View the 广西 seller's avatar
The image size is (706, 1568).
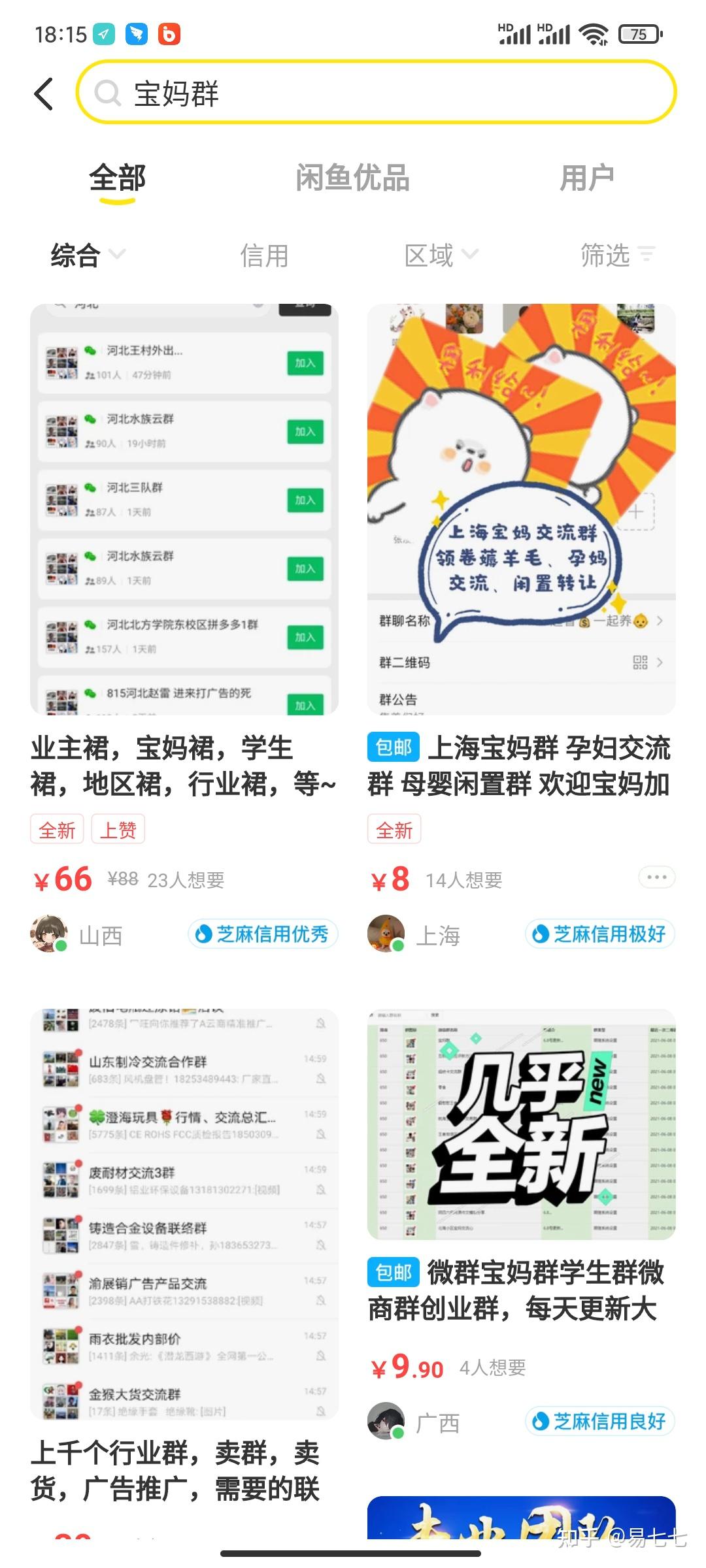tap(386, 1421)
